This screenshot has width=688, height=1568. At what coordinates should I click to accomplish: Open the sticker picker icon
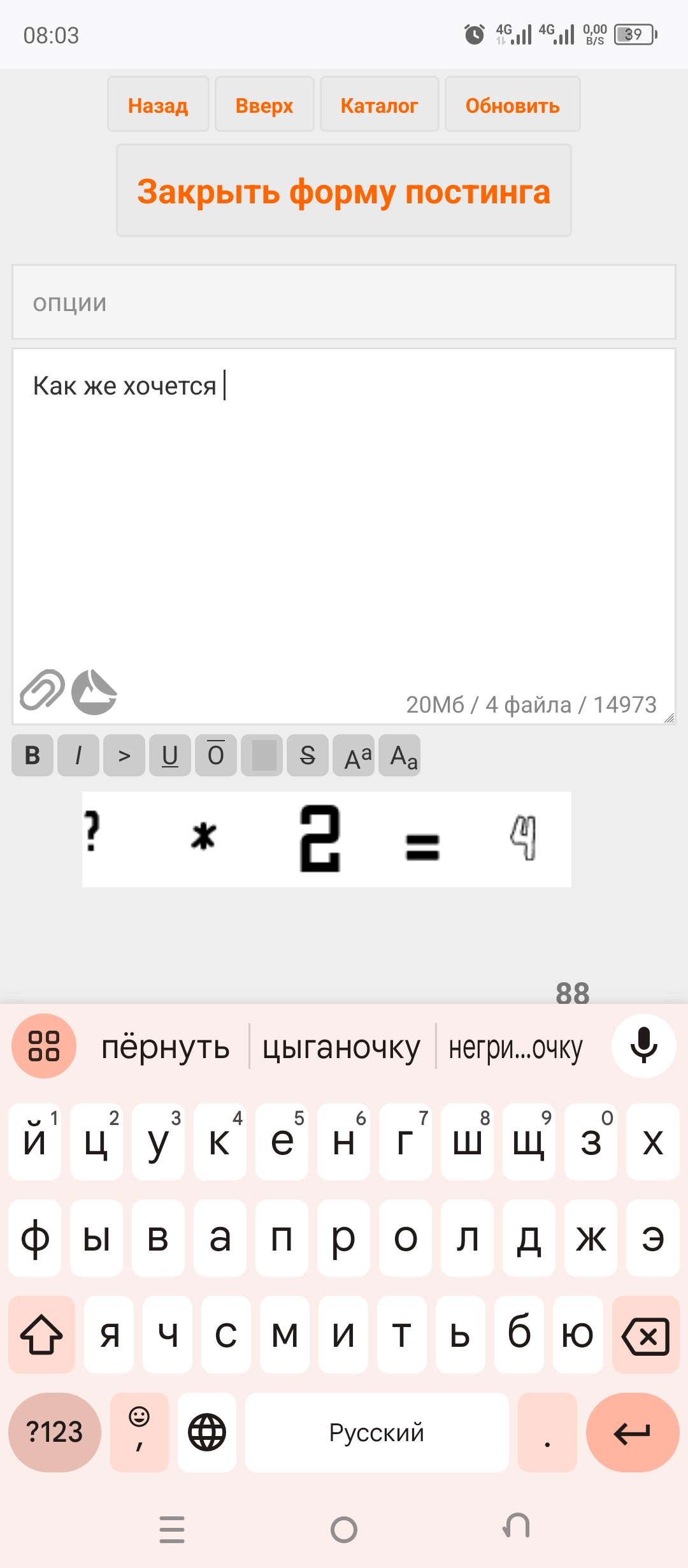coord(94,692)
